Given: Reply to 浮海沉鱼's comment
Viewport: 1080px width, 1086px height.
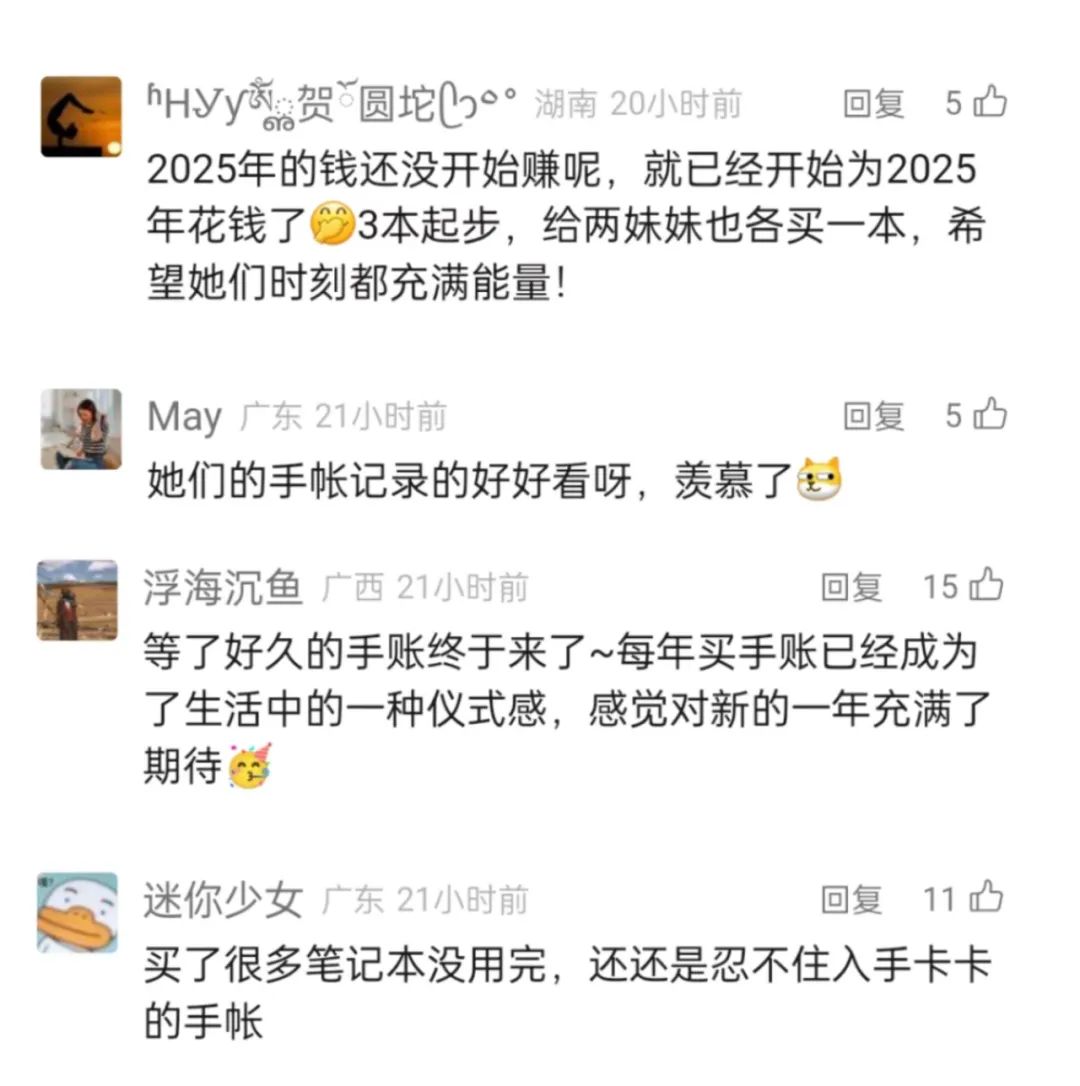Looking at the screenshot, I should click(852, 587).
